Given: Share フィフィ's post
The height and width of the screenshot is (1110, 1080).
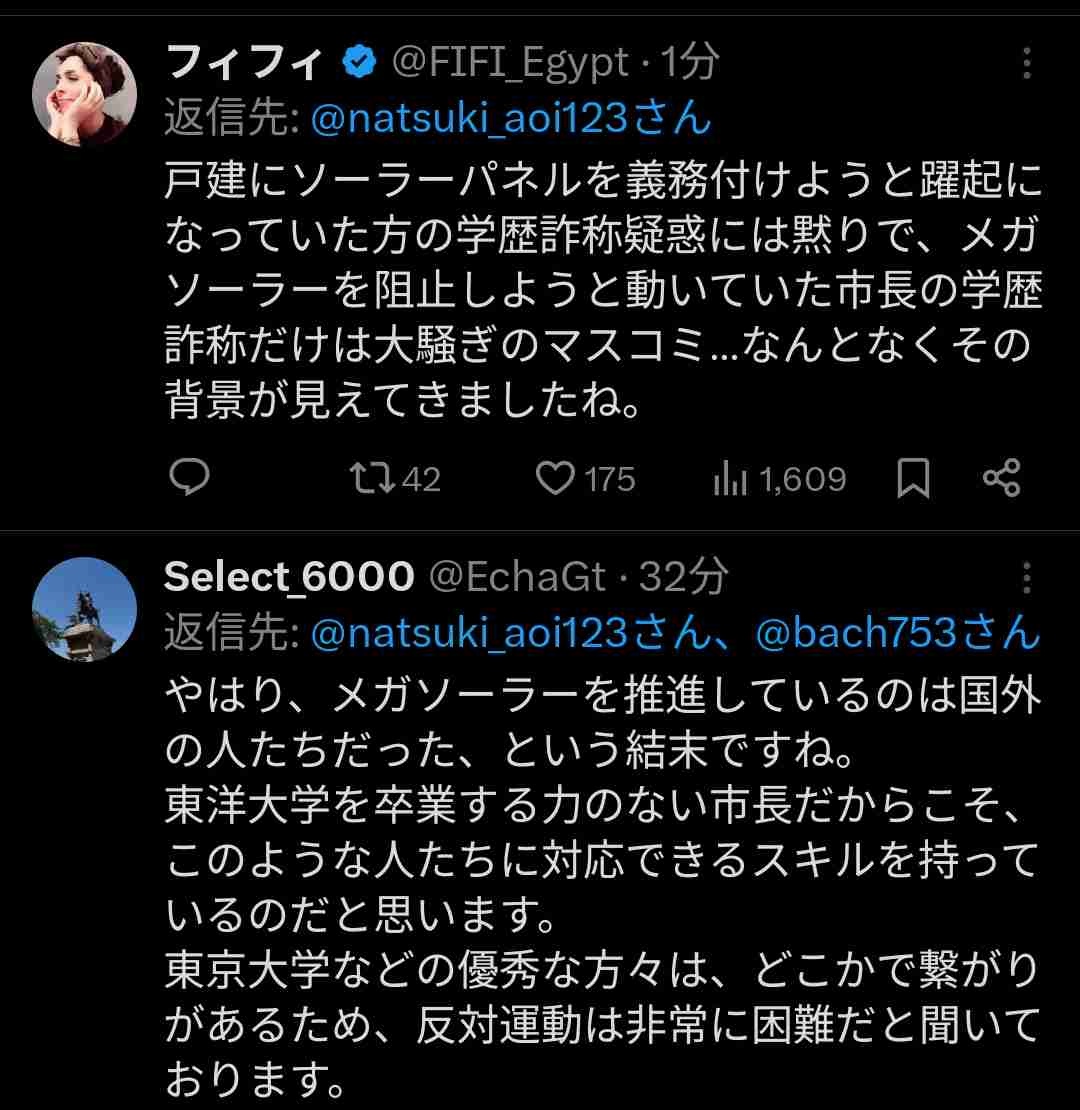Looking at the screenshot, I should (1001, 479).
